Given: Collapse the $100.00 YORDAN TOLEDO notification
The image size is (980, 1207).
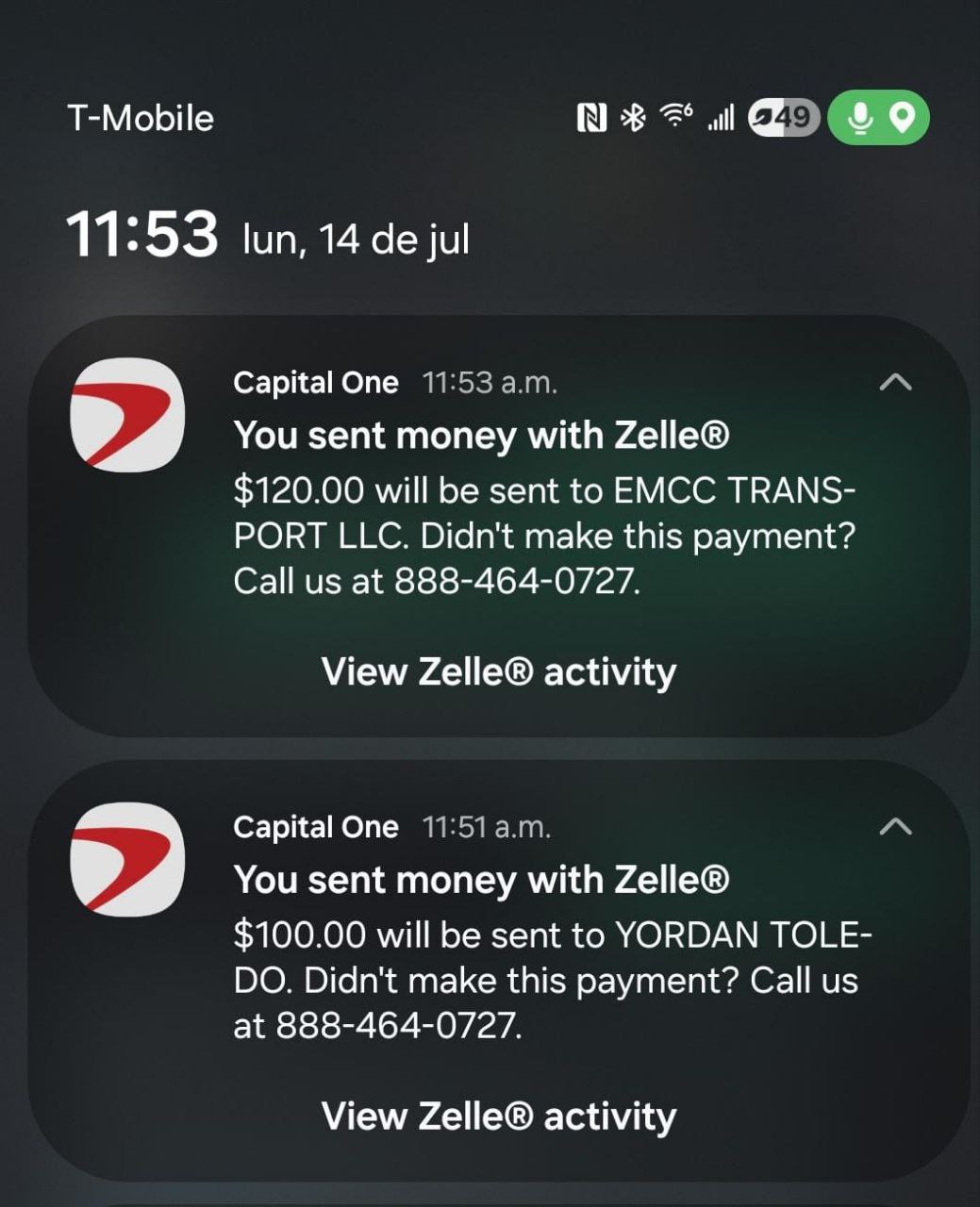Looking at the screenshot, I should pyautogui.click(x=895, y=827).
